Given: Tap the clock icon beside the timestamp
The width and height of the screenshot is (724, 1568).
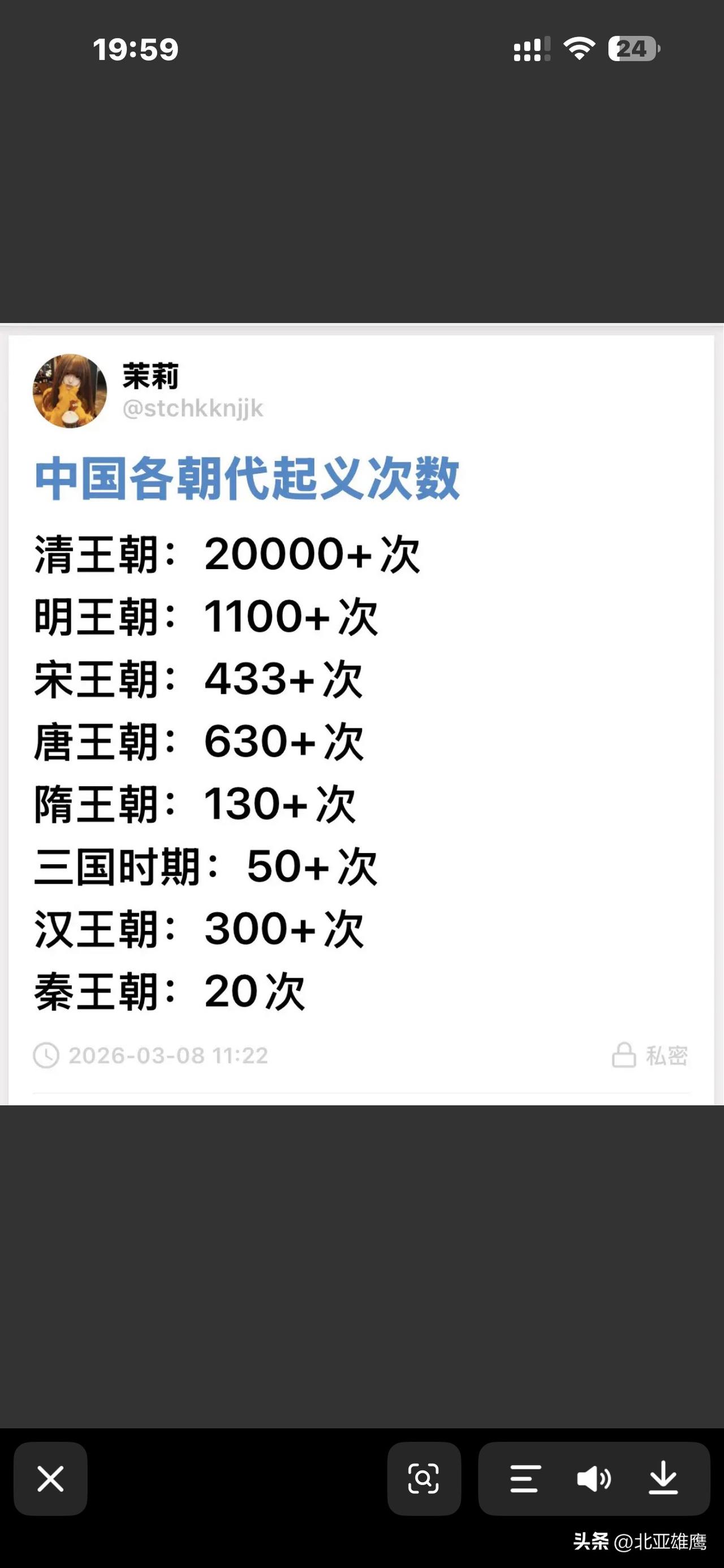Looking at the screenshot, I should tap(48, 1056).
